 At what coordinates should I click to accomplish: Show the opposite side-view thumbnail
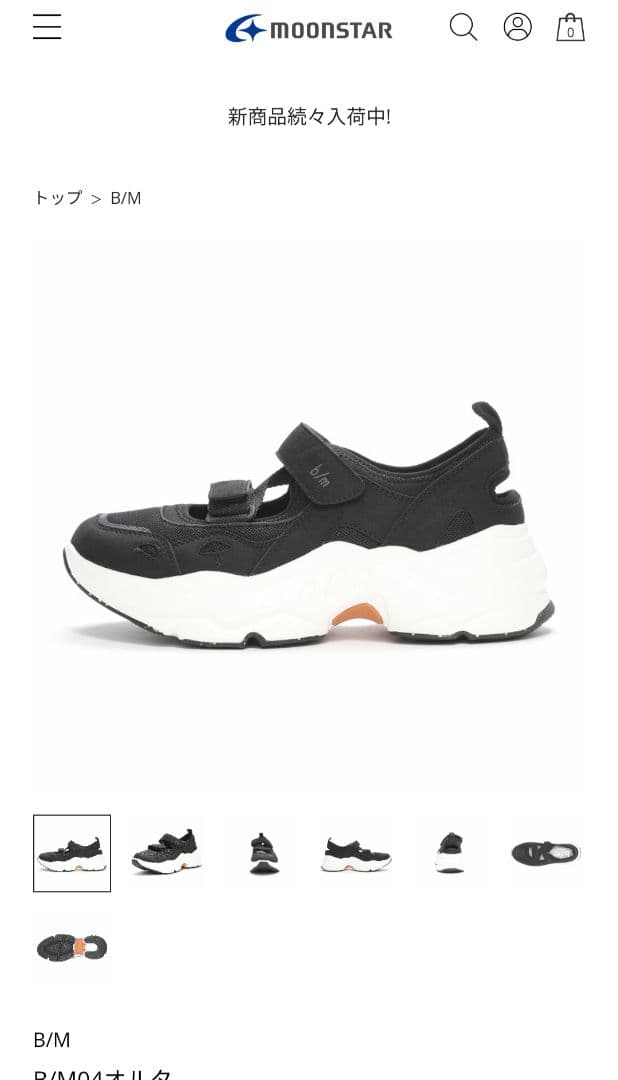click(x=356, y=853)
